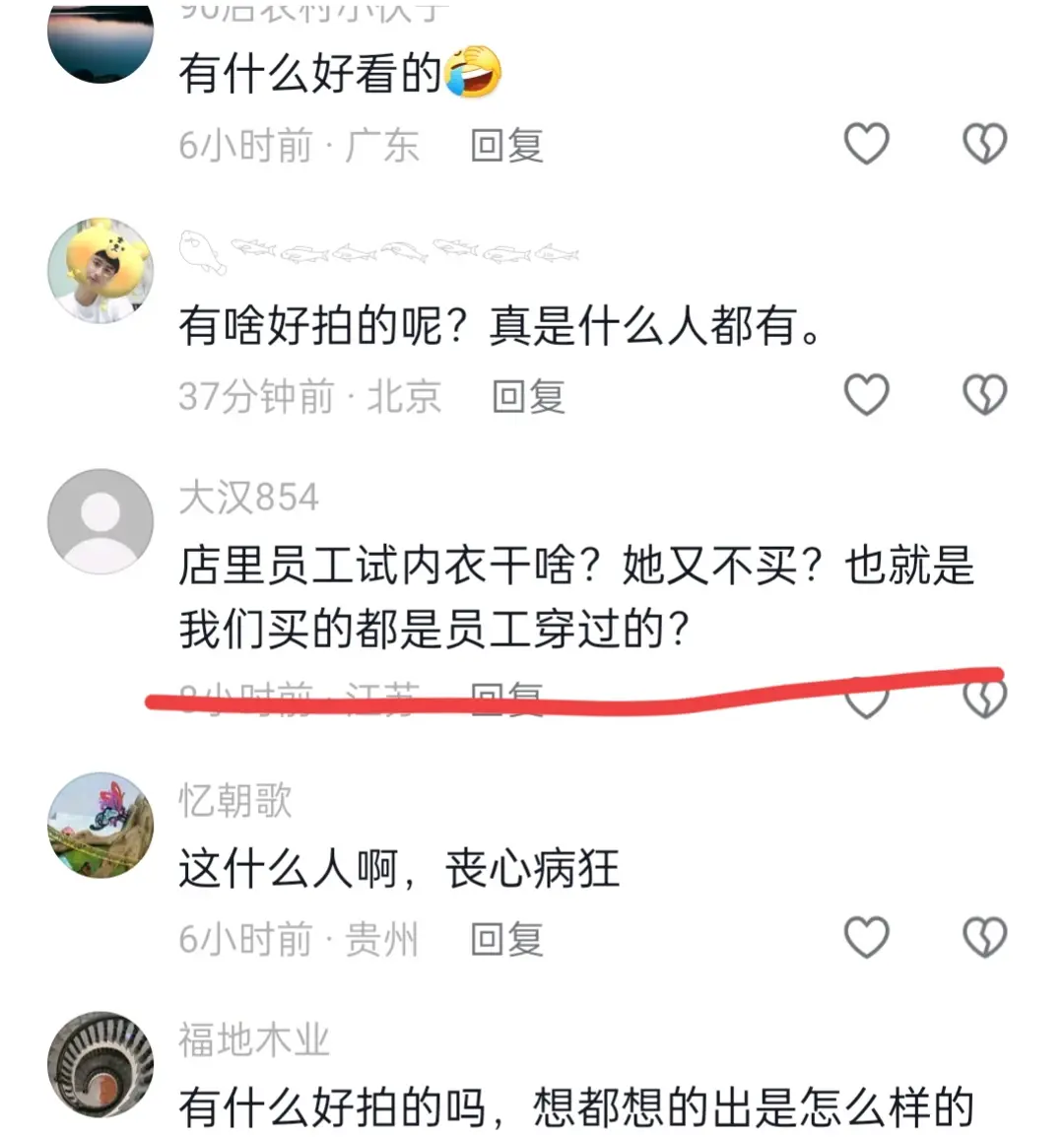Dislike 忆朝歌's comment
The image size is (1064, 1137).
click(x=984, y=937)
